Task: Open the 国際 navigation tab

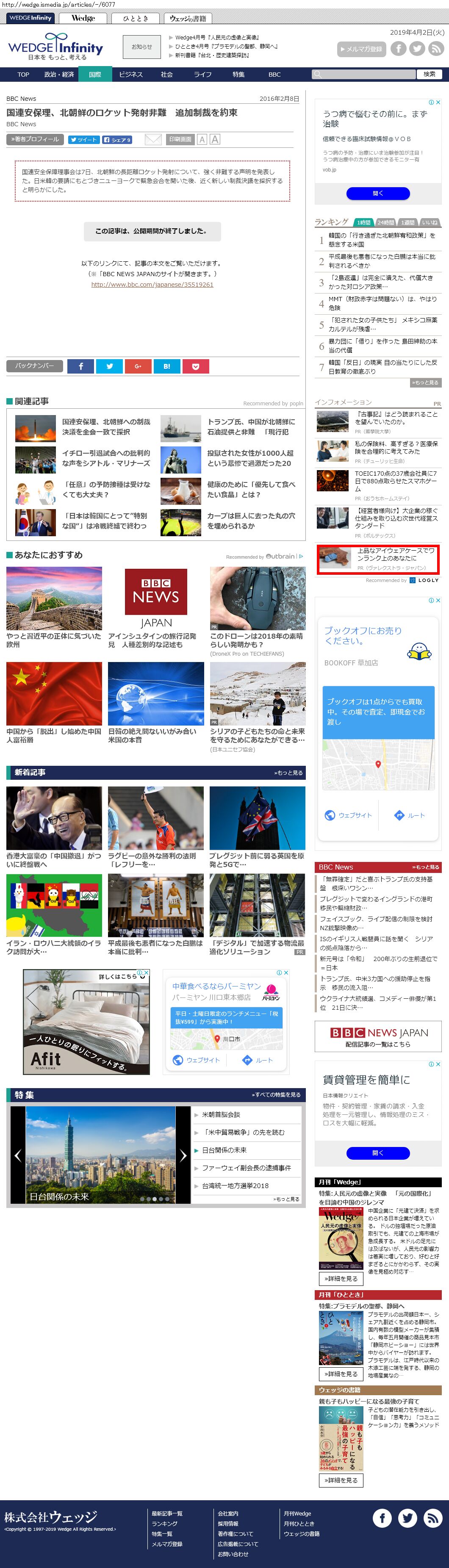Action: (95, 74)
